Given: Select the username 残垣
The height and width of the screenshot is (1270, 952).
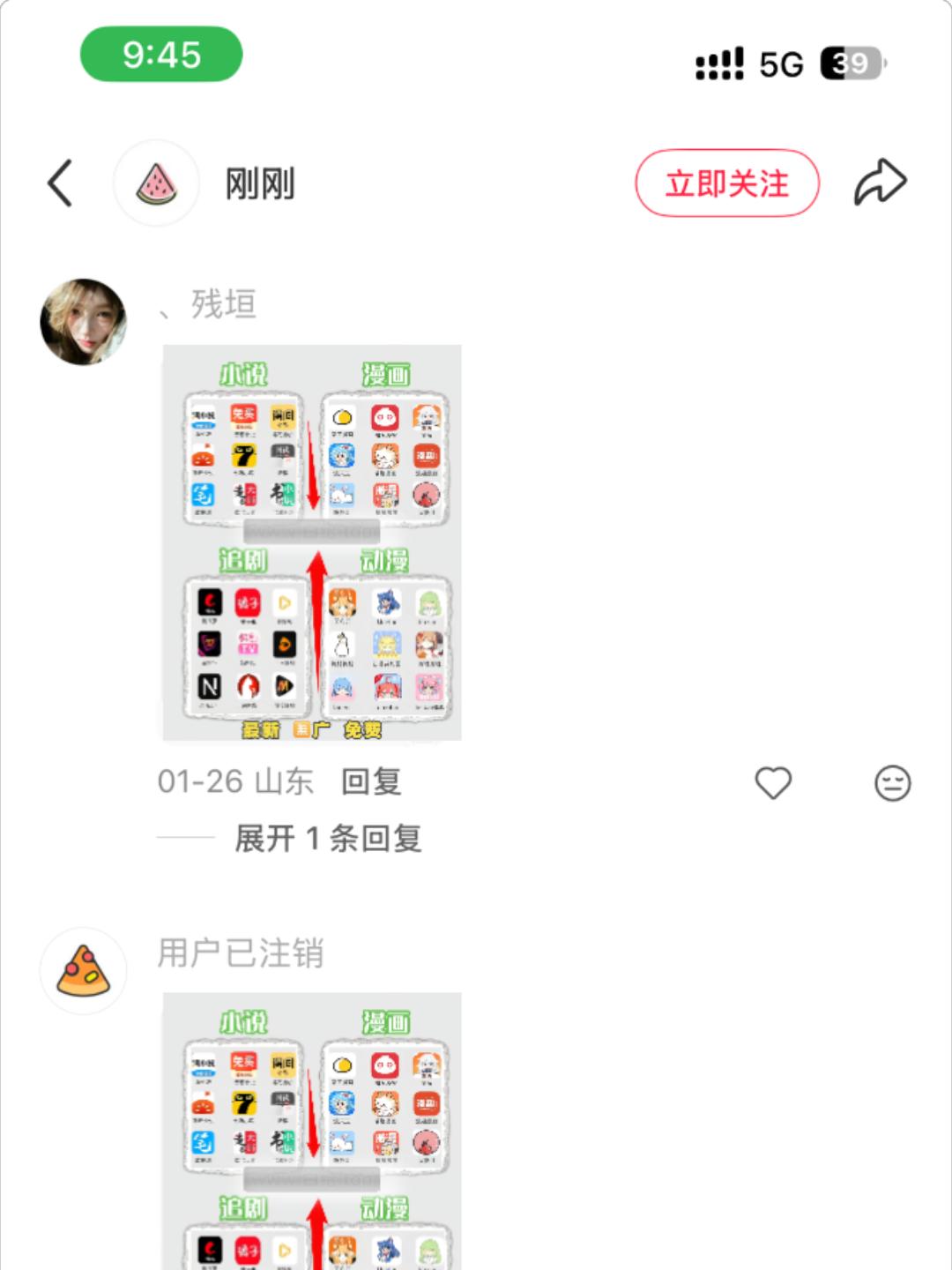Looking at the screenshot, I should (x=220, y=303).
